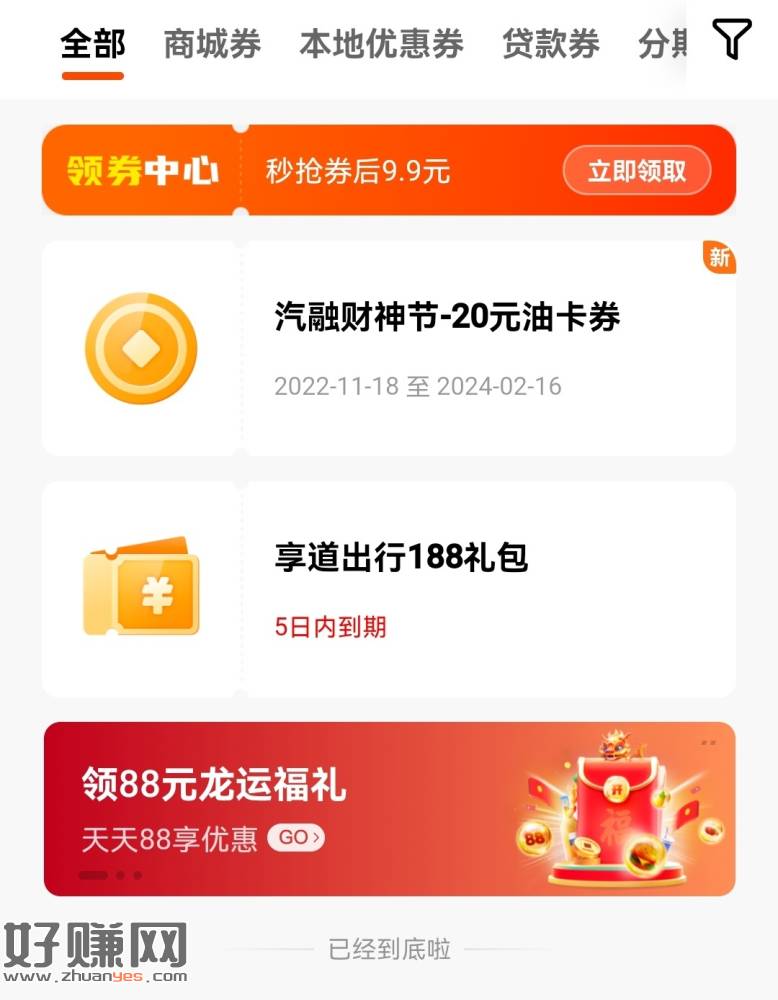This screenshot has height=1000, width=778.
Task: Open the filter funnel icon
Action: (732, 40)
